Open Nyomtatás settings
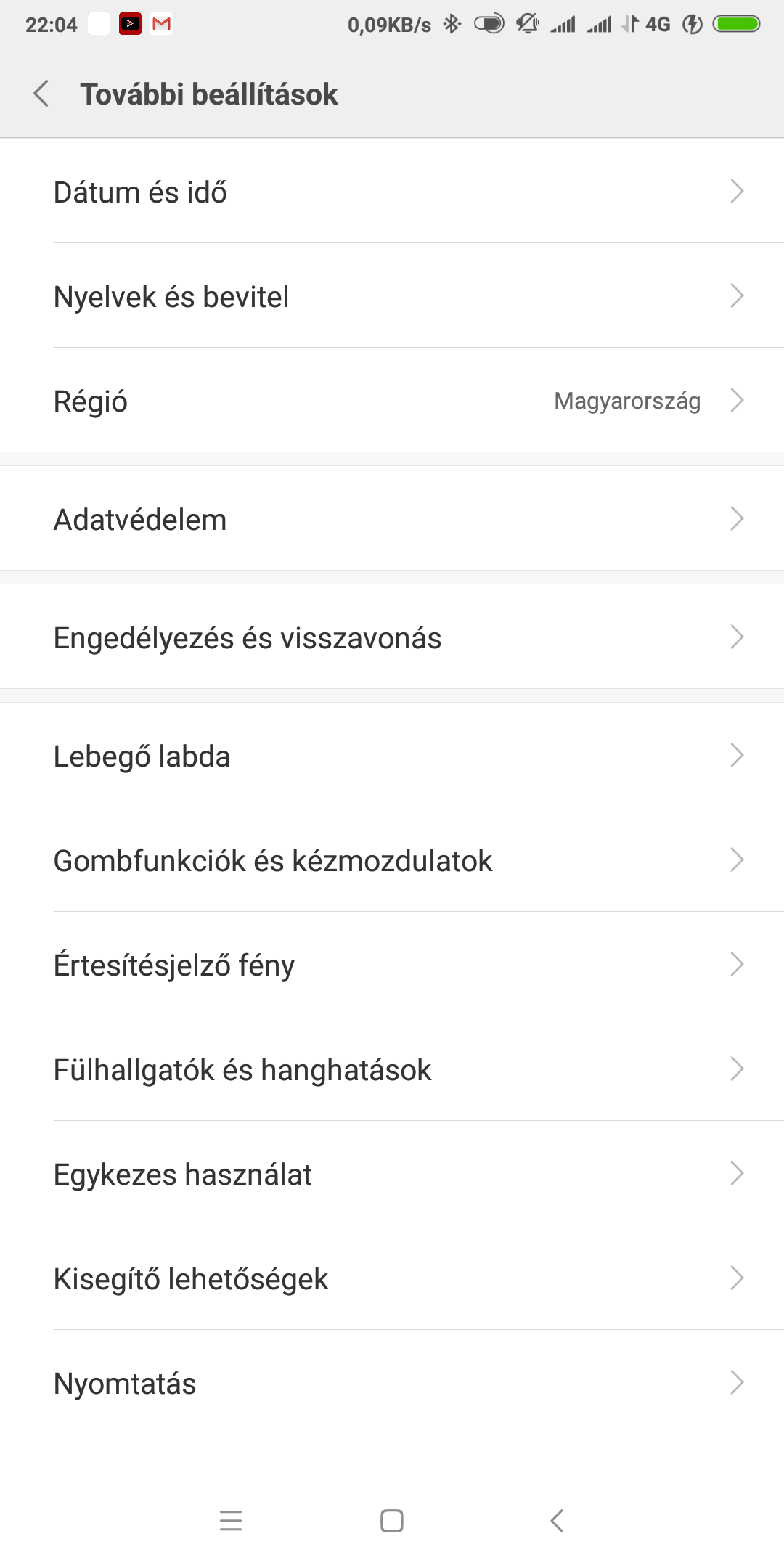784x1568 pixels. coord(392,1382)
